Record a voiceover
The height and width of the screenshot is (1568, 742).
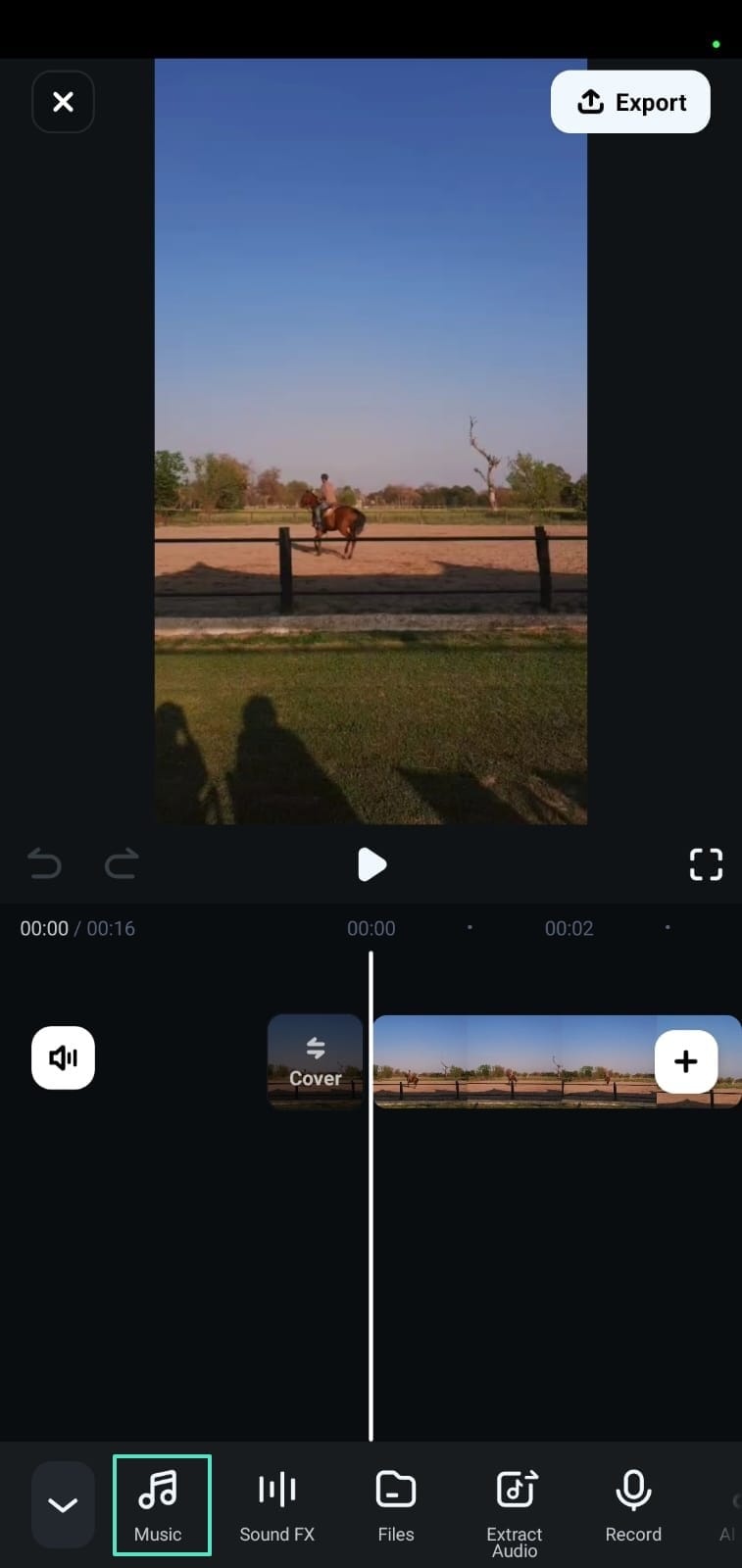coord(633,1505)
